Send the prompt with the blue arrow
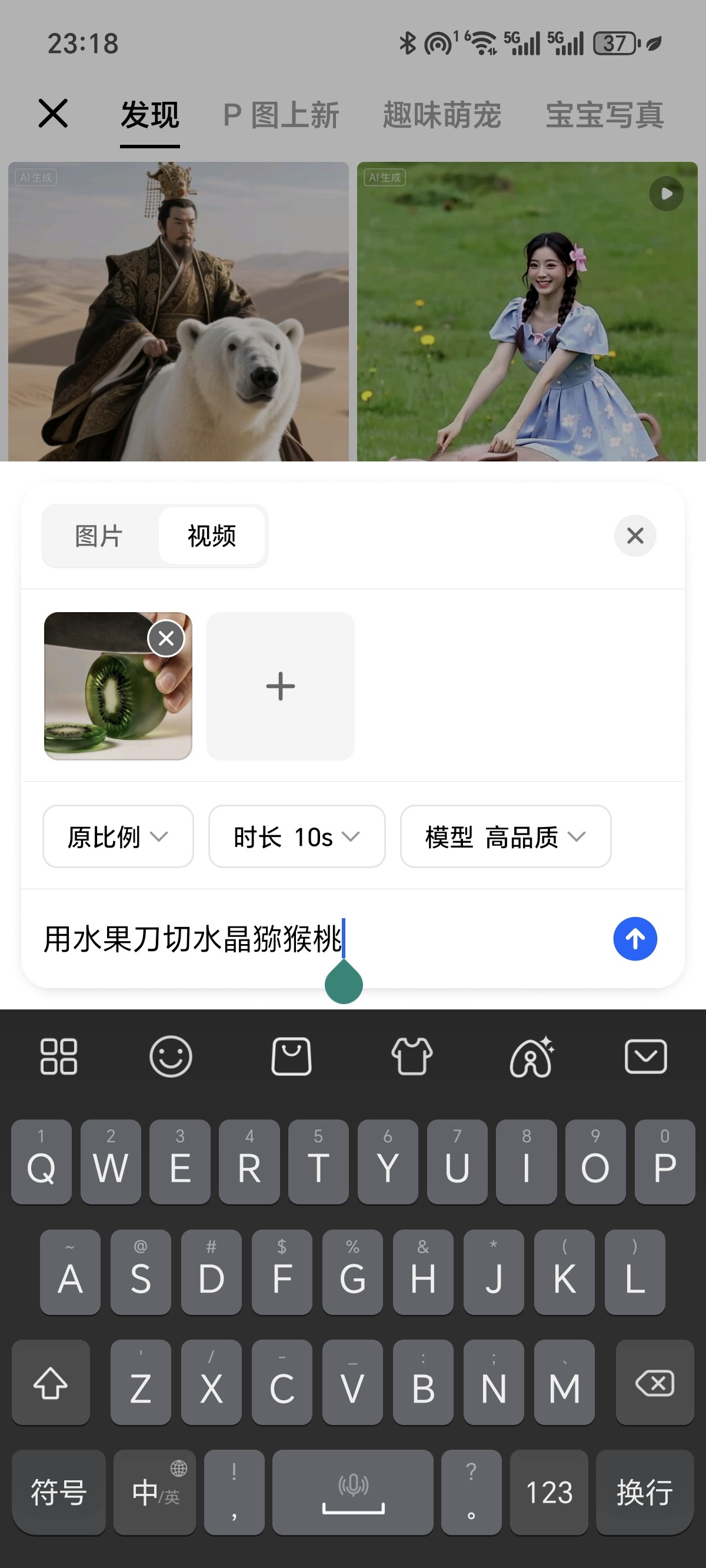This screenshot has width=706, height=1568. click(x=635, y=939)
